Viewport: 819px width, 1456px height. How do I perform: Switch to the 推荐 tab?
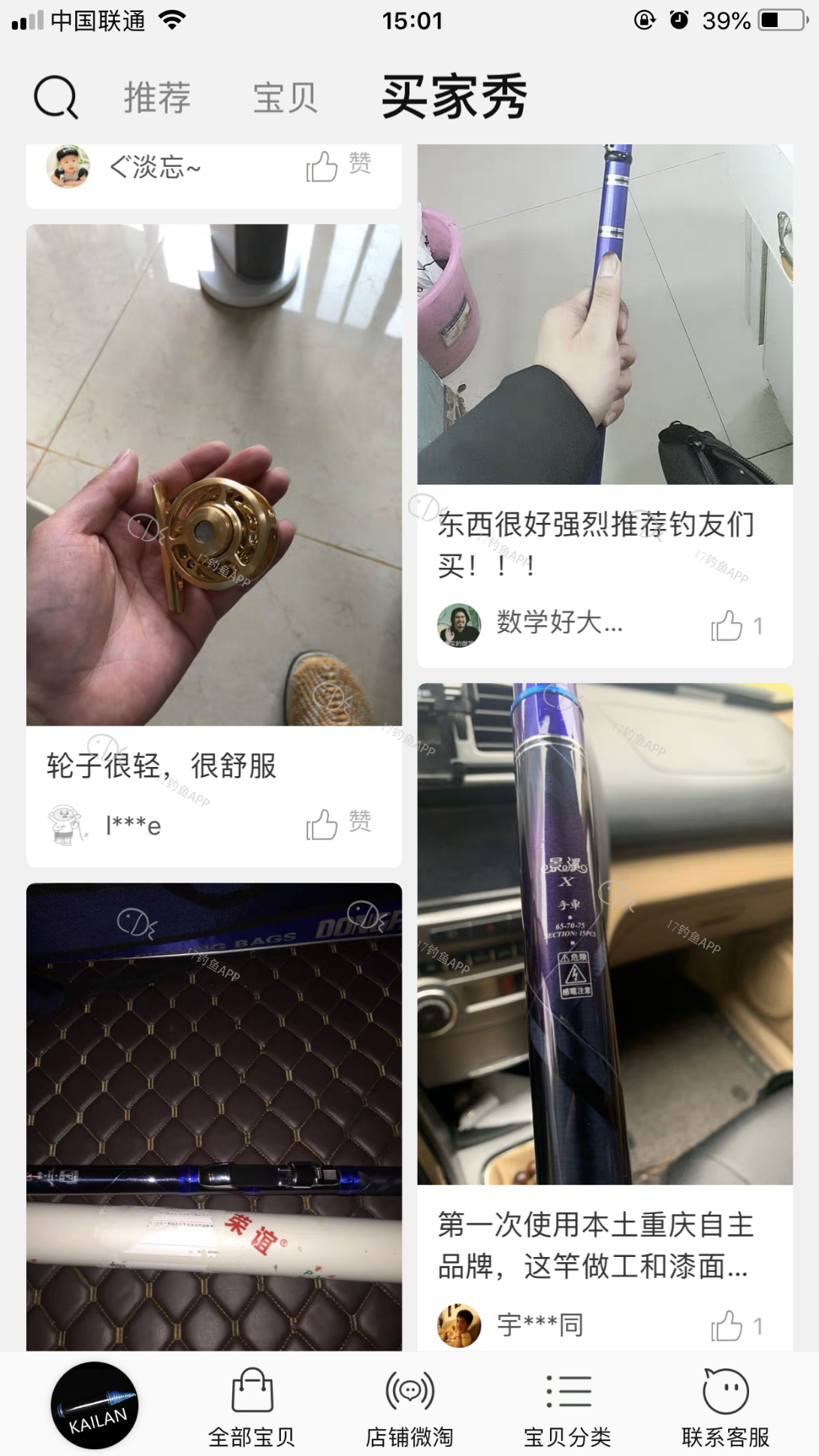(x=157, y=98)
